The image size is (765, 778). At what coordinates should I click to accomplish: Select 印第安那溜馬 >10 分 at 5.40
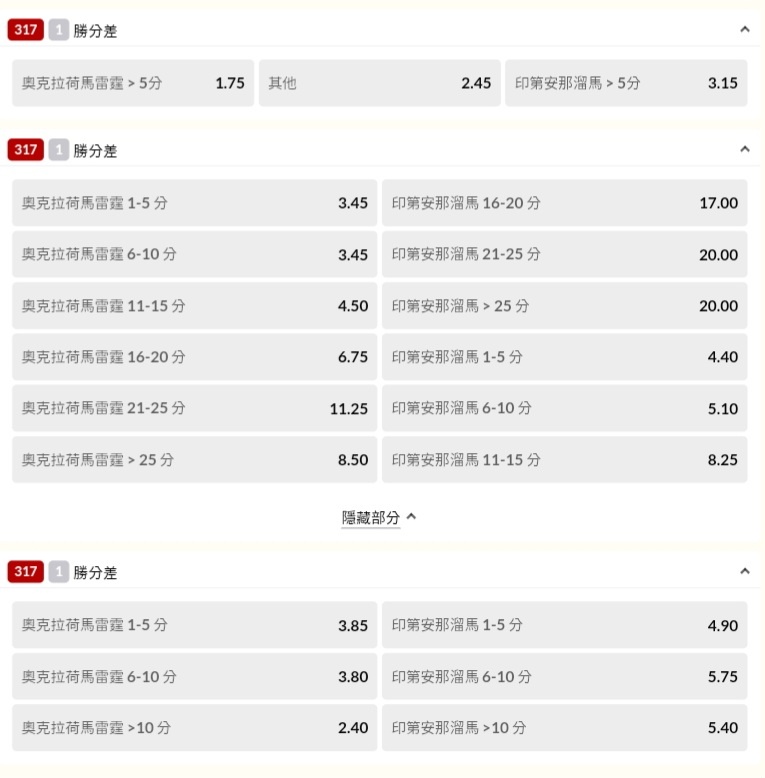pos(564,728)
